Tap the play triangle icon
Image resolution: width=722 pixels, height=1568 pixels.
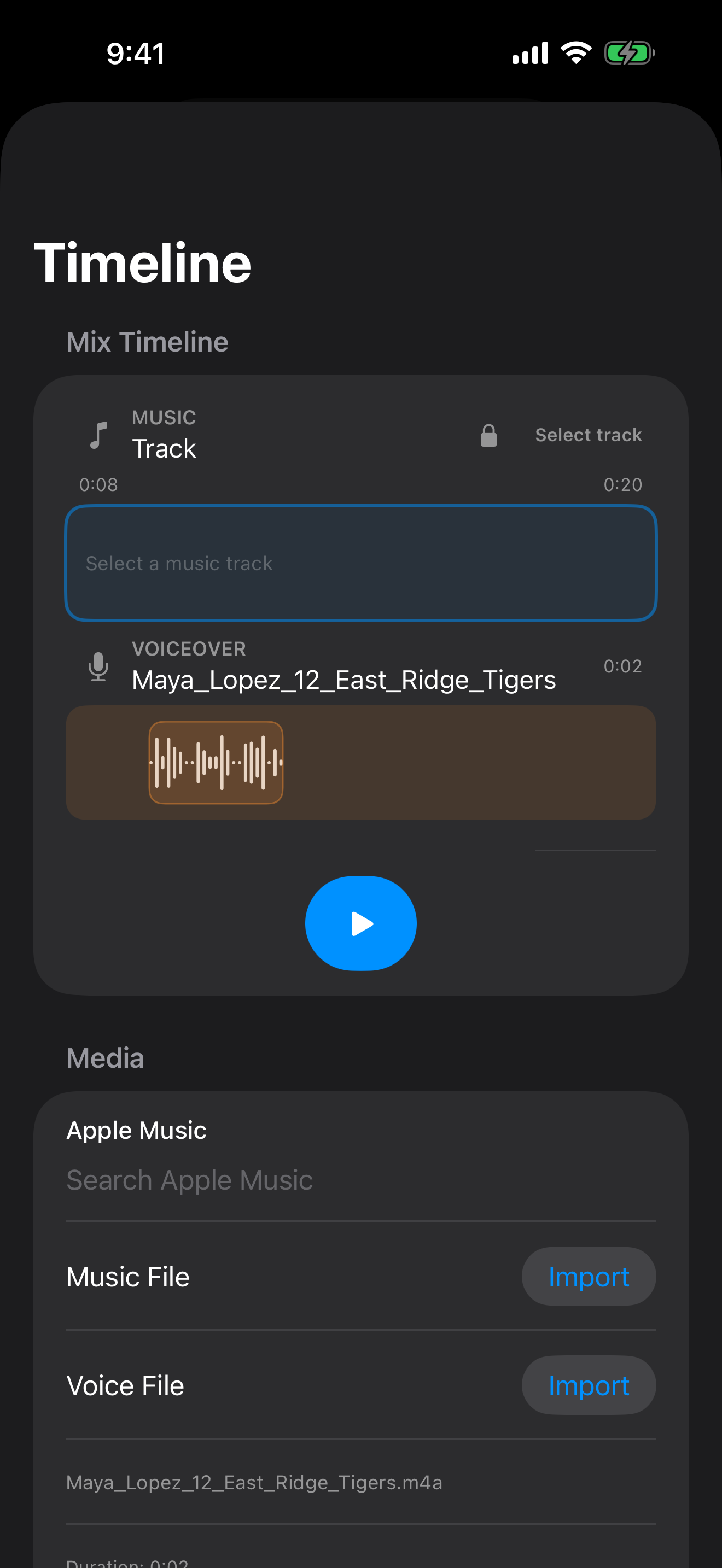361,923
